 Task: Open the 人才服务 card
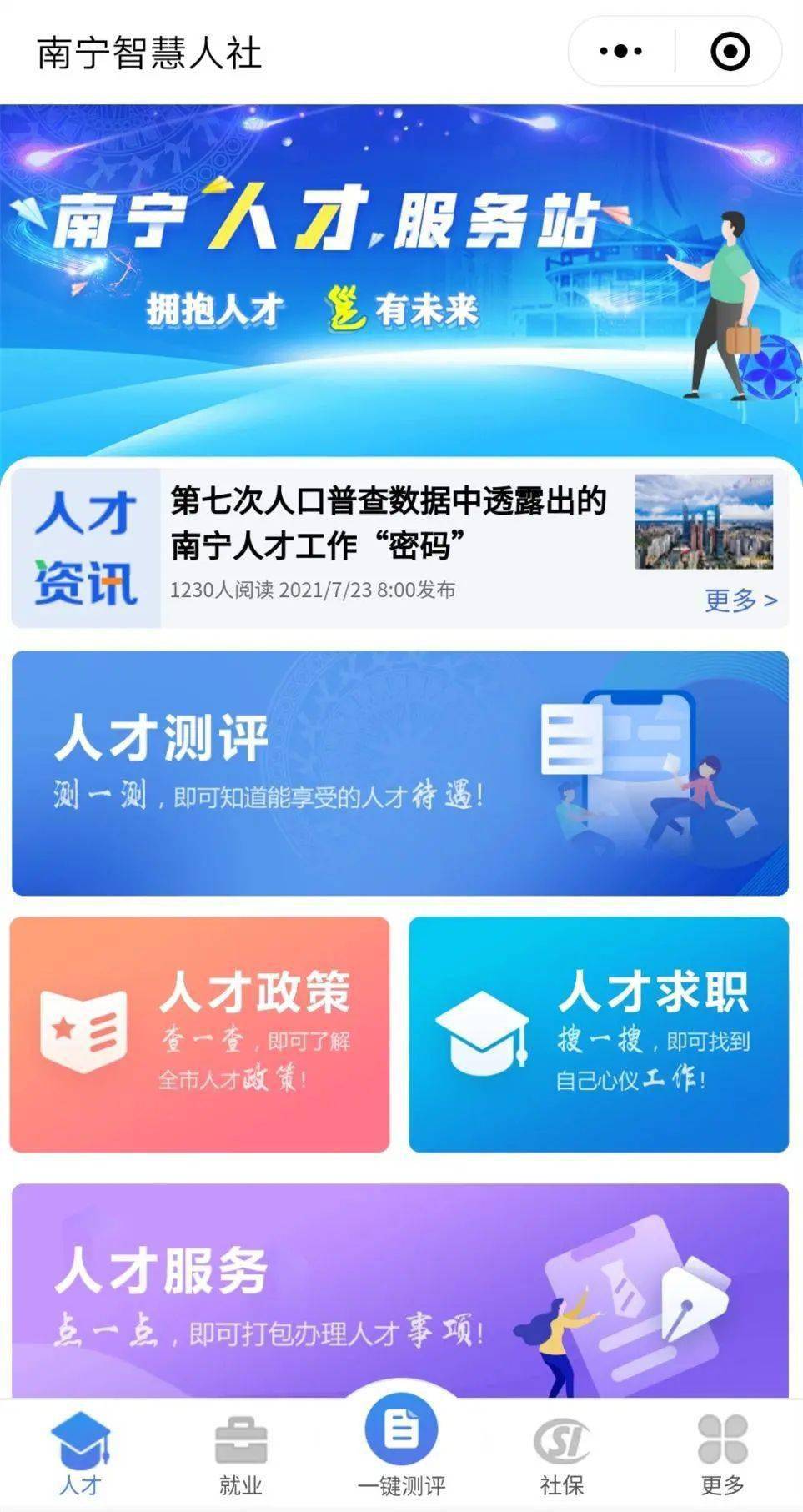[400, 1288]
